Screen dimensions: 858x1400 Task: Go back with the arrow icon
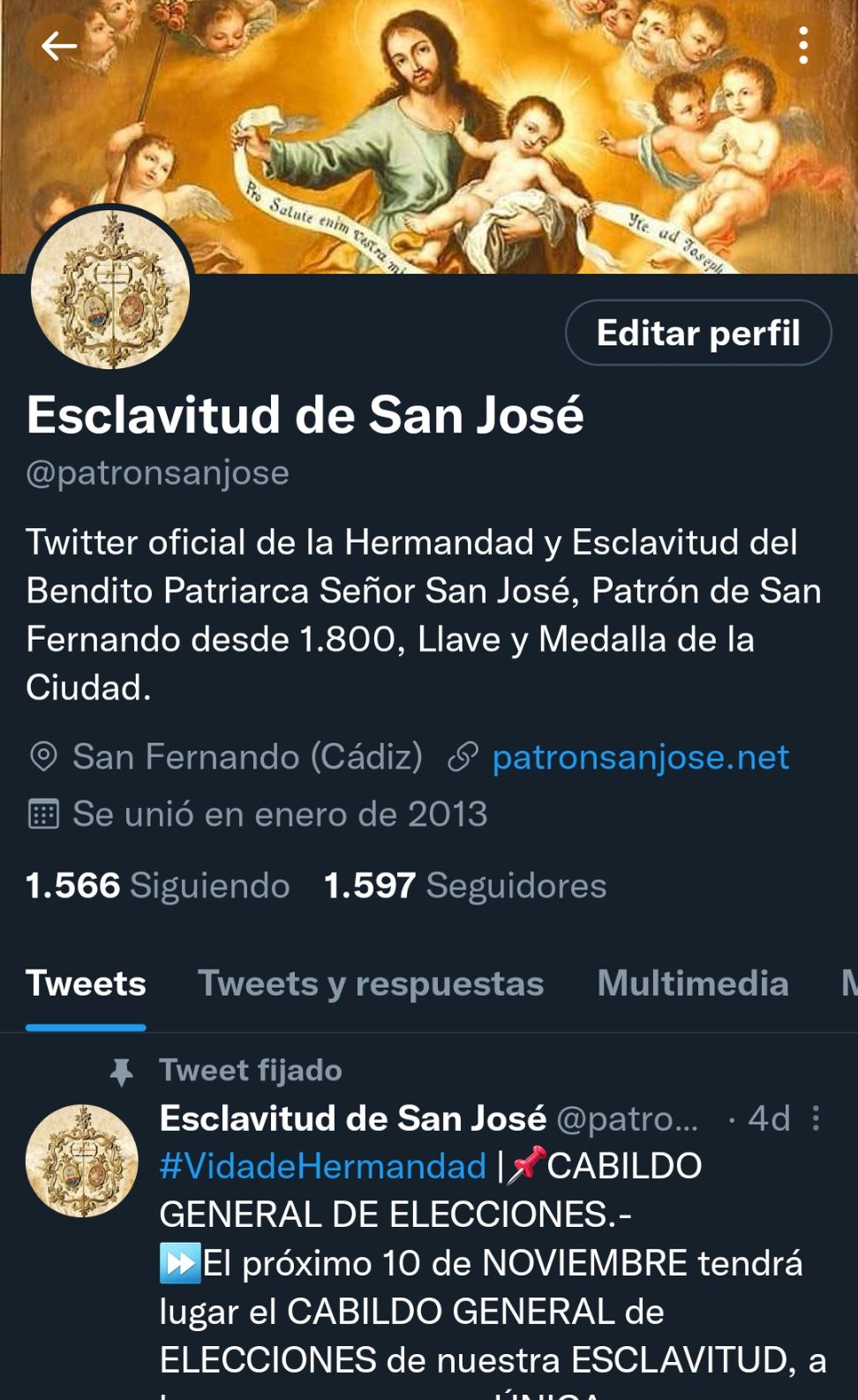[59, 46]
